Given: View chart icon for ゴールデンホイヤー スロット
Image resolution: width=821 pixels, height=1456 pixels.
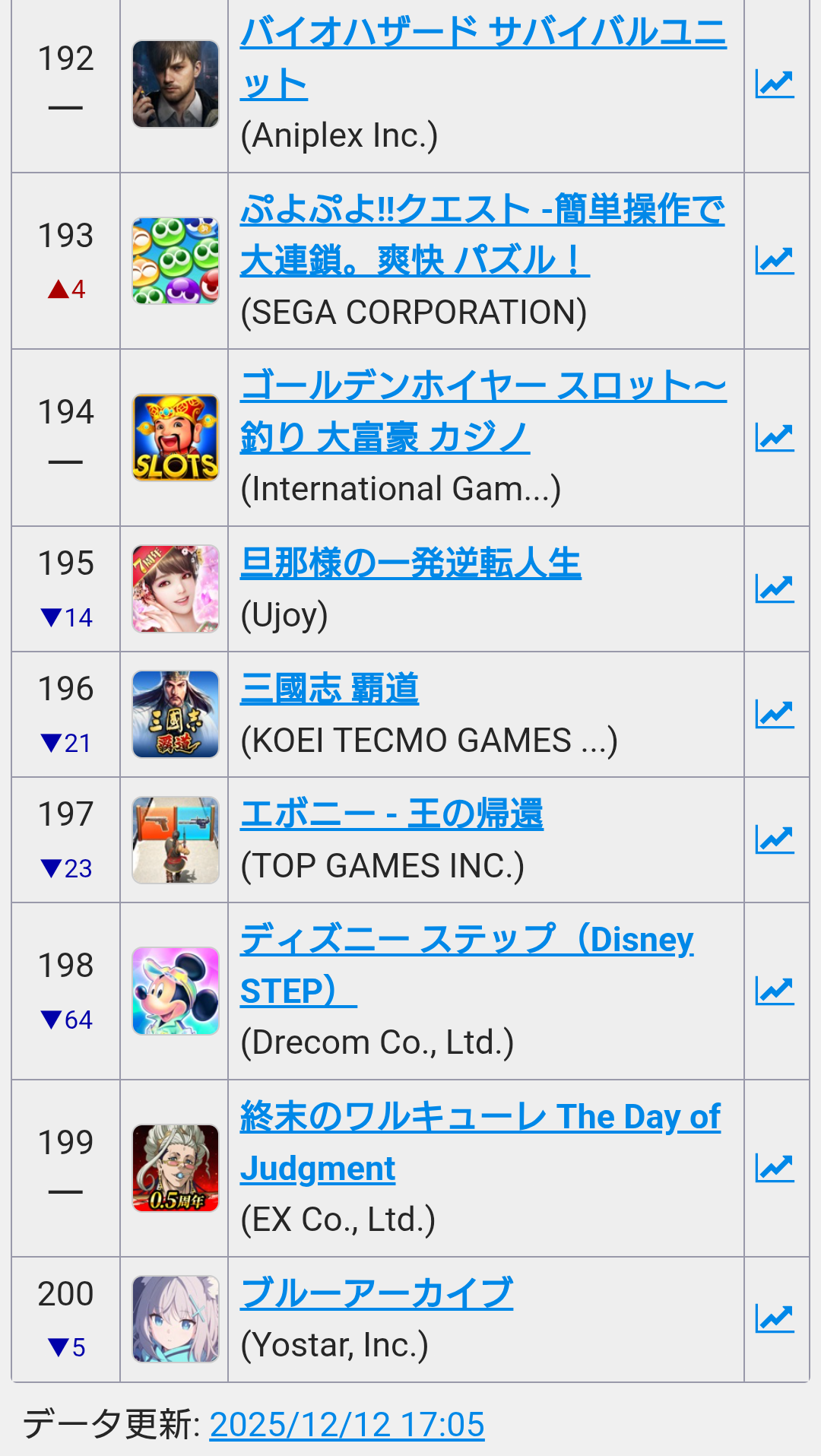Looking at the screenshot, I should point(775,437).
